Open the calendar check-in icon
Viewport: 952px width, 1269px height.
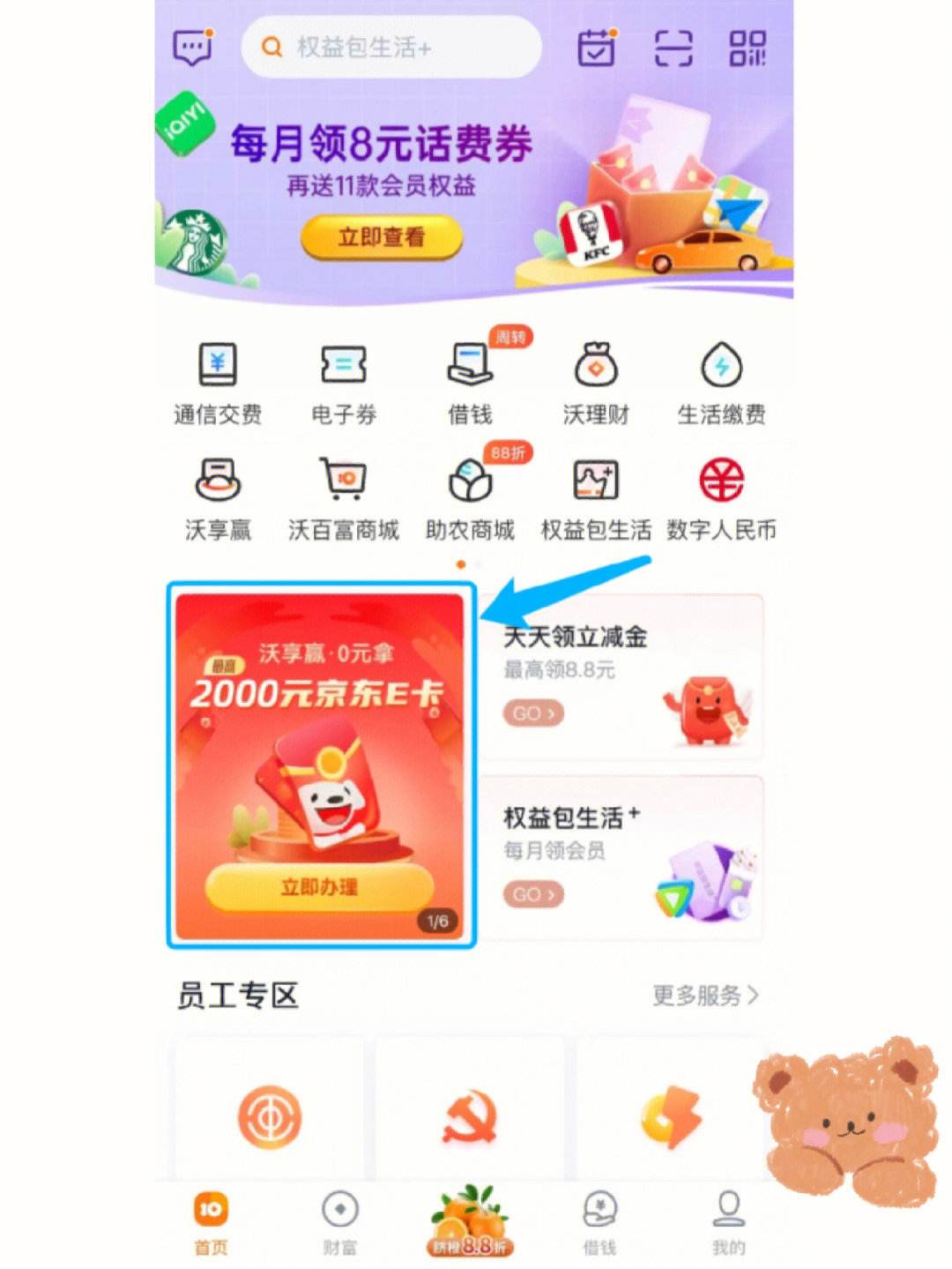(597, 48)
